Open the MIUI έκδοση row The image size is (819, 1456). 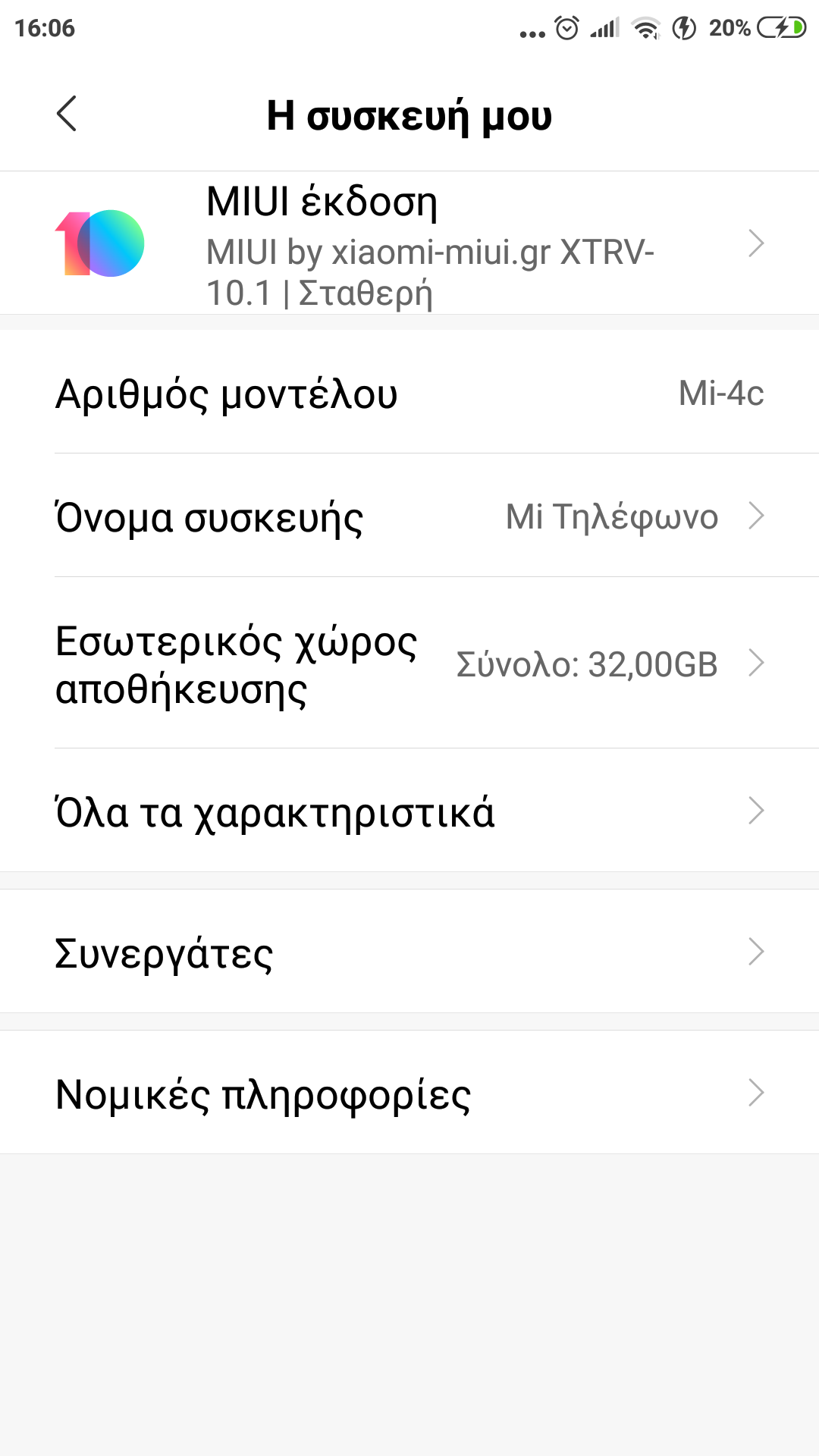(409, 243)
